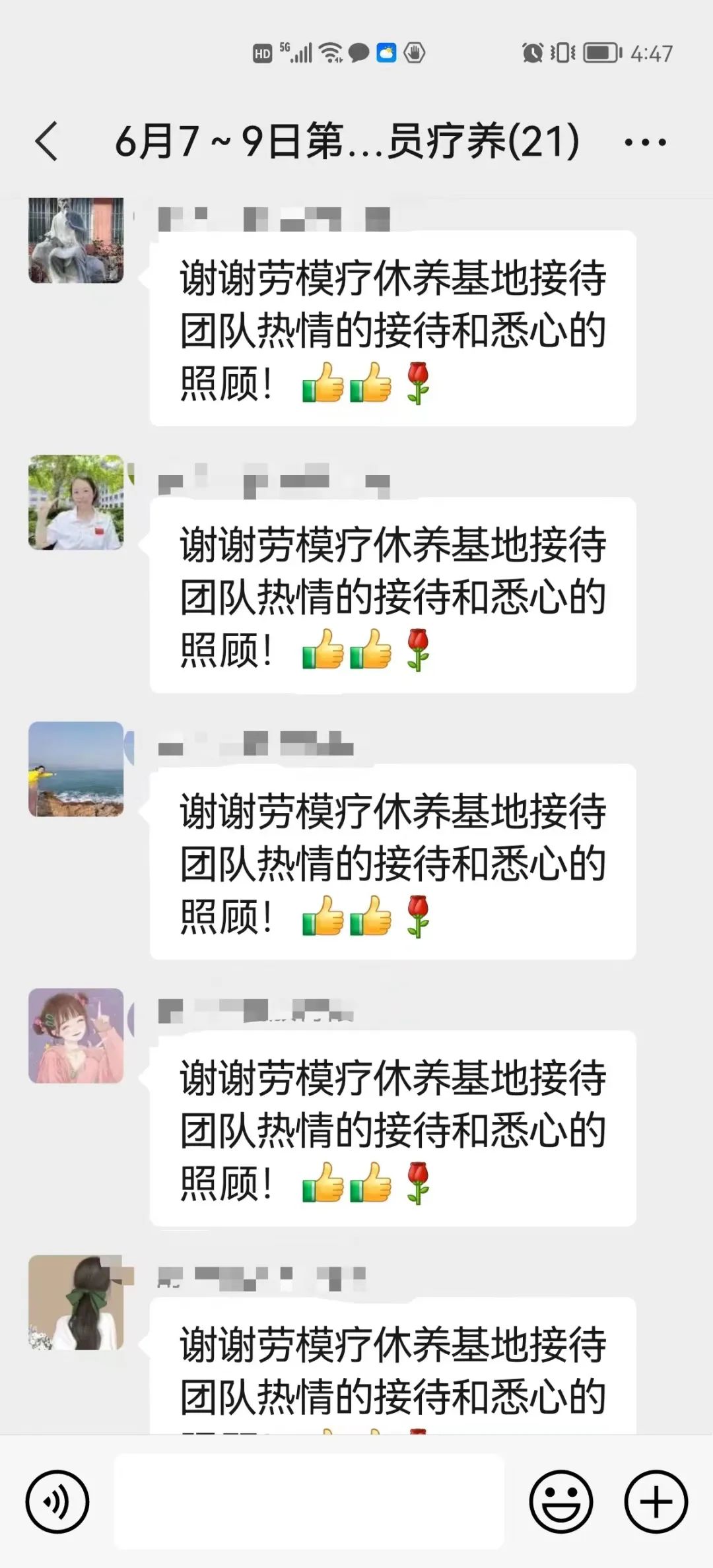Go back from the group chat

[46, 141]
